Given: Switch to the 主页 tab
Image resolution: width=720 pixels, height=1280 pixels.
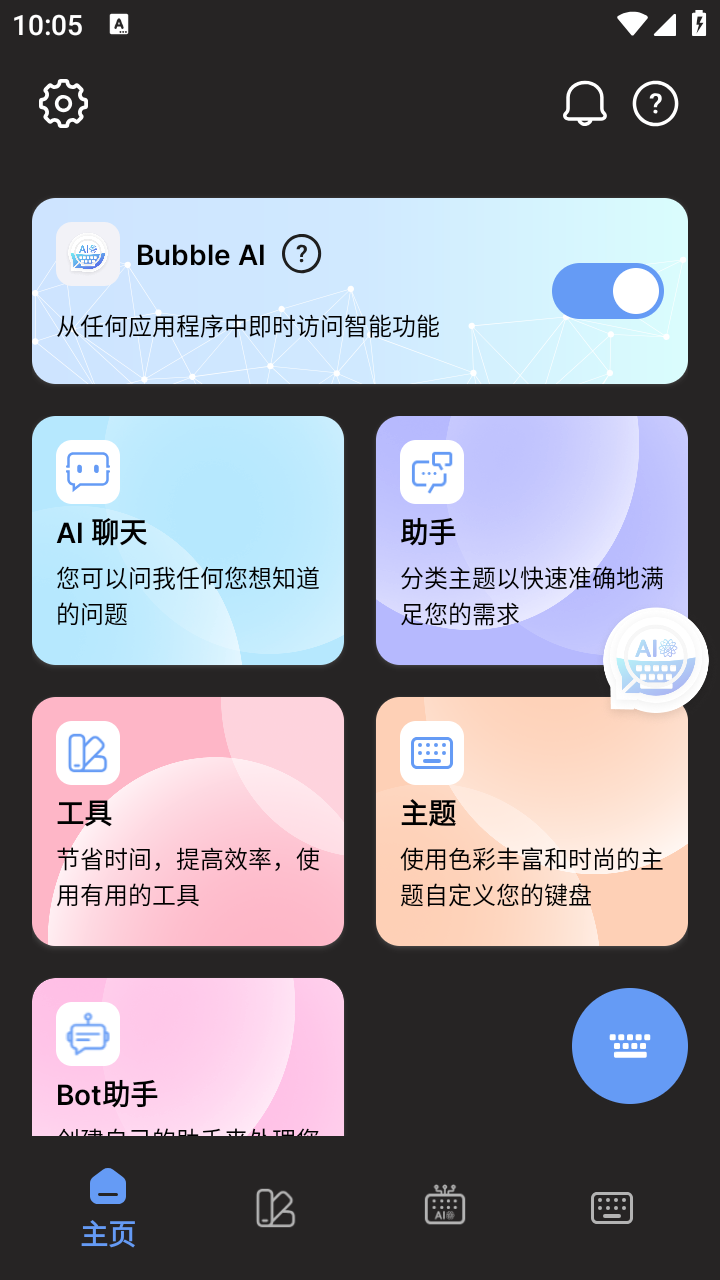Looking at the screenshot, I should point(108,1208).
